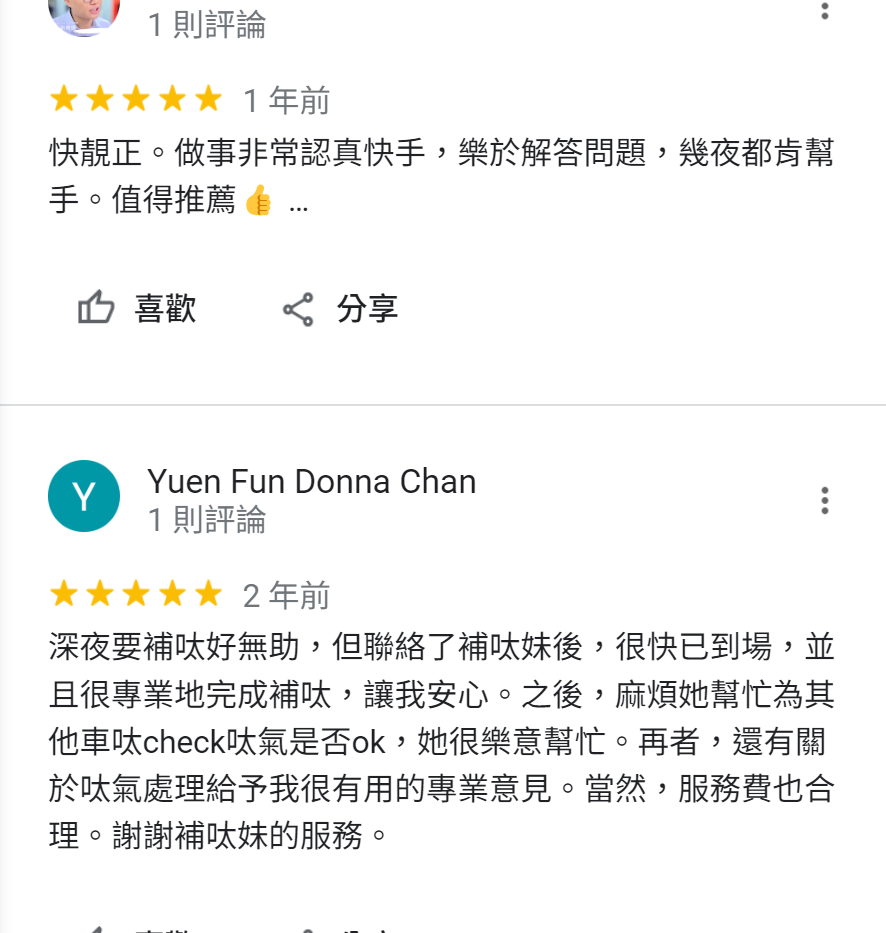Image resolution: width=886 pixels, height=933 pixels.
Task: Expand the truncated review ending 值得推薦
Action: [x=298, y=204]
